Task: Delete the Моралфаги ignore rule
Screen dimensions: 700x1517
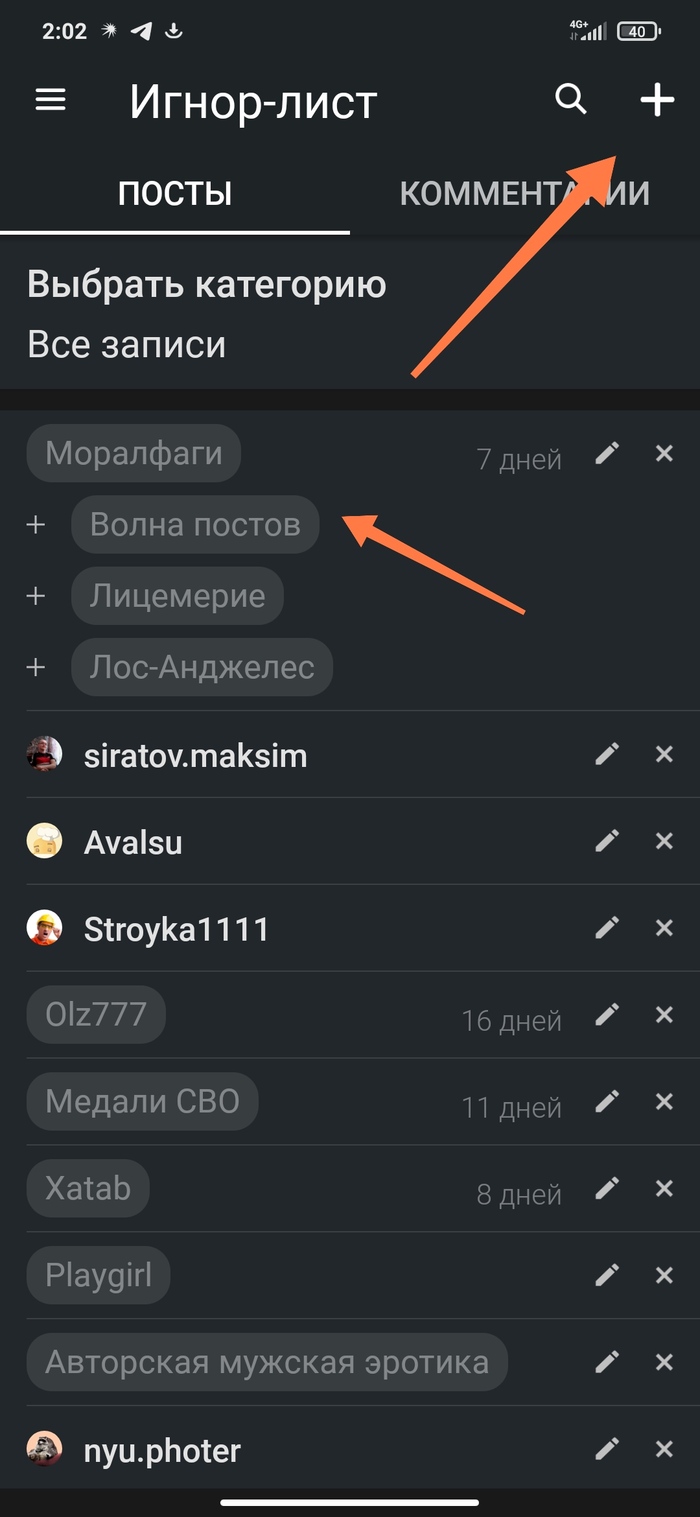Action: point(664,454)
